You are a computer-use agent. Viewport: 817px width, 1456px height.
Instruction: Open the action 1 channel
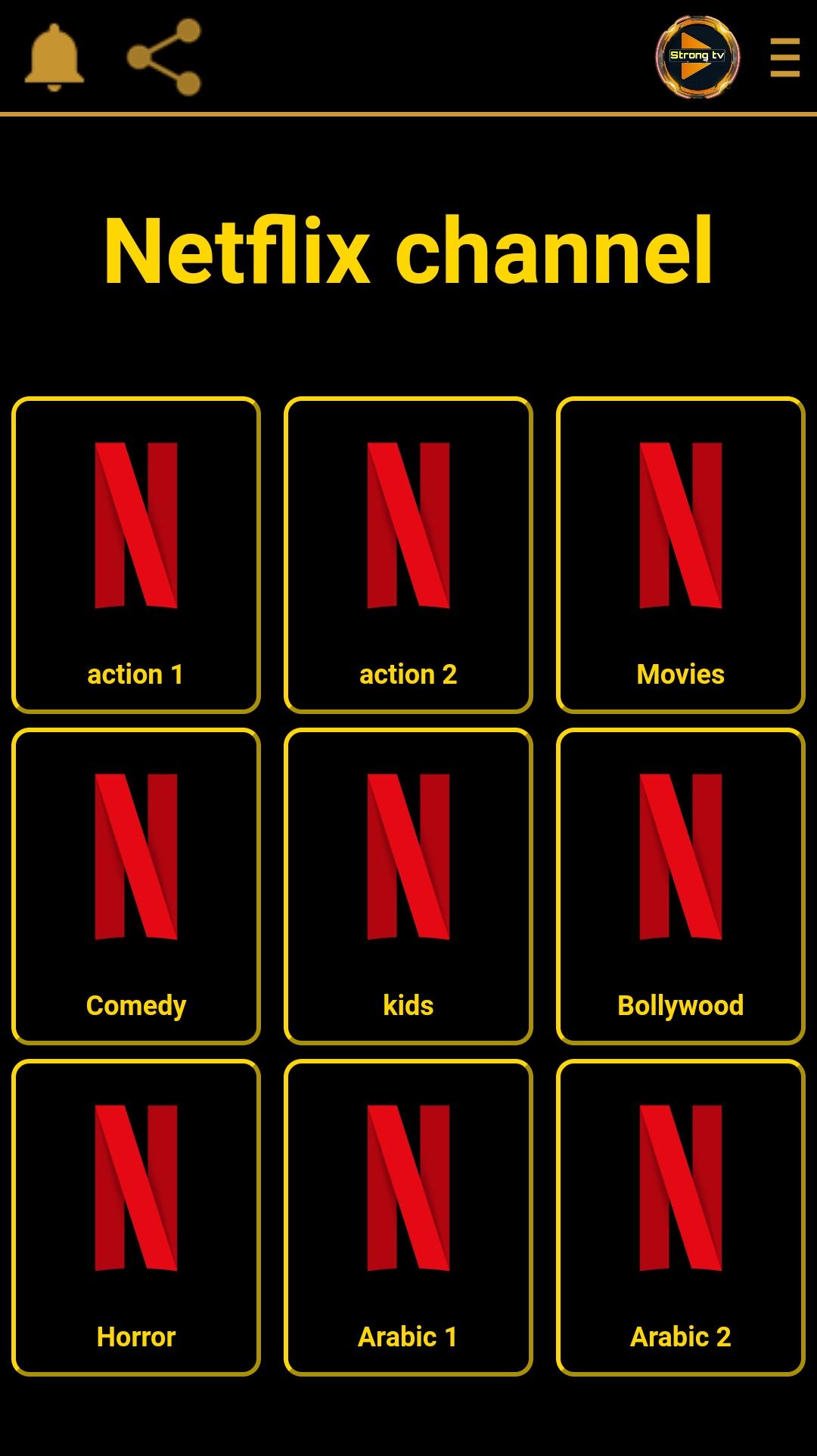[x=136, y=554]
